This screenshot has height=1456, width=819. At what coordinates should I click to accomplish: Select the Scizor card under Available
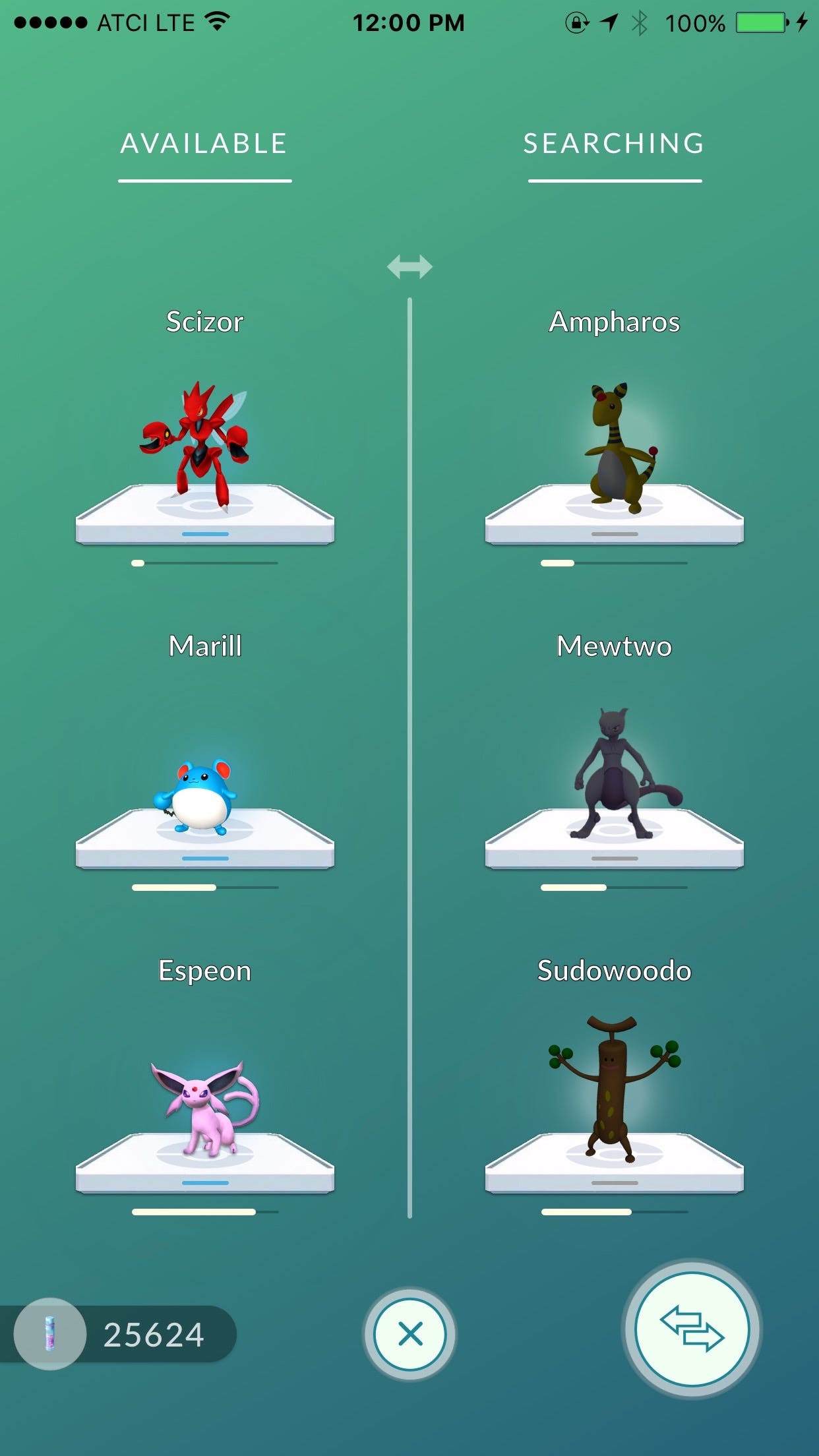coord(204,455)
